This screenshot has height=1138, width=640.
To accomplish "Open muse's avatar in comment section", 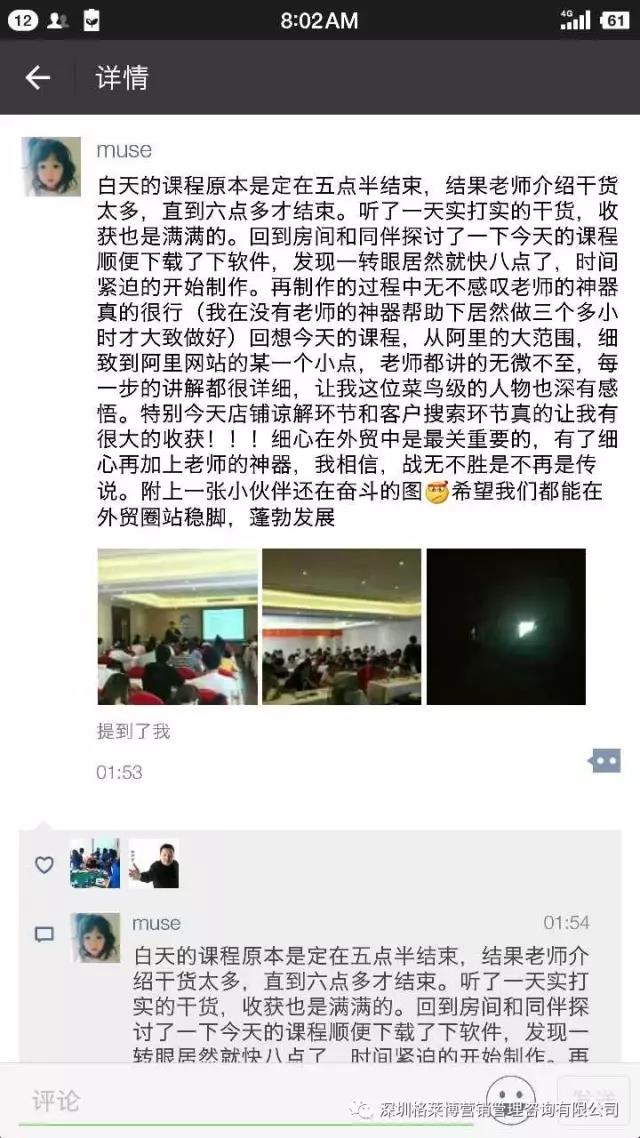I will pyautogui.click(x=95, y=937).
